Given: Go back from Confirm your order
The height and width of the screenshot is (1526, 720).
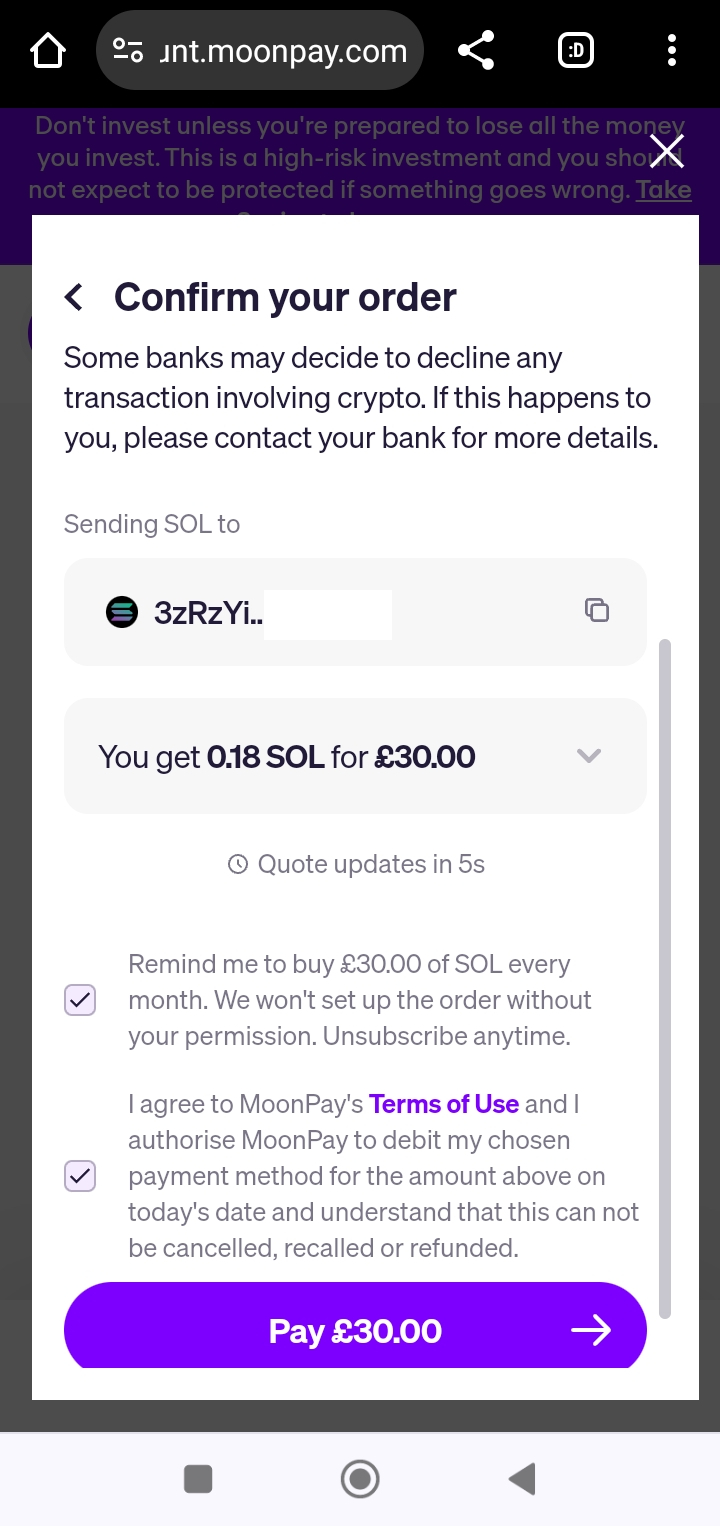Looking at the screenshot, I should coord(74,297).
